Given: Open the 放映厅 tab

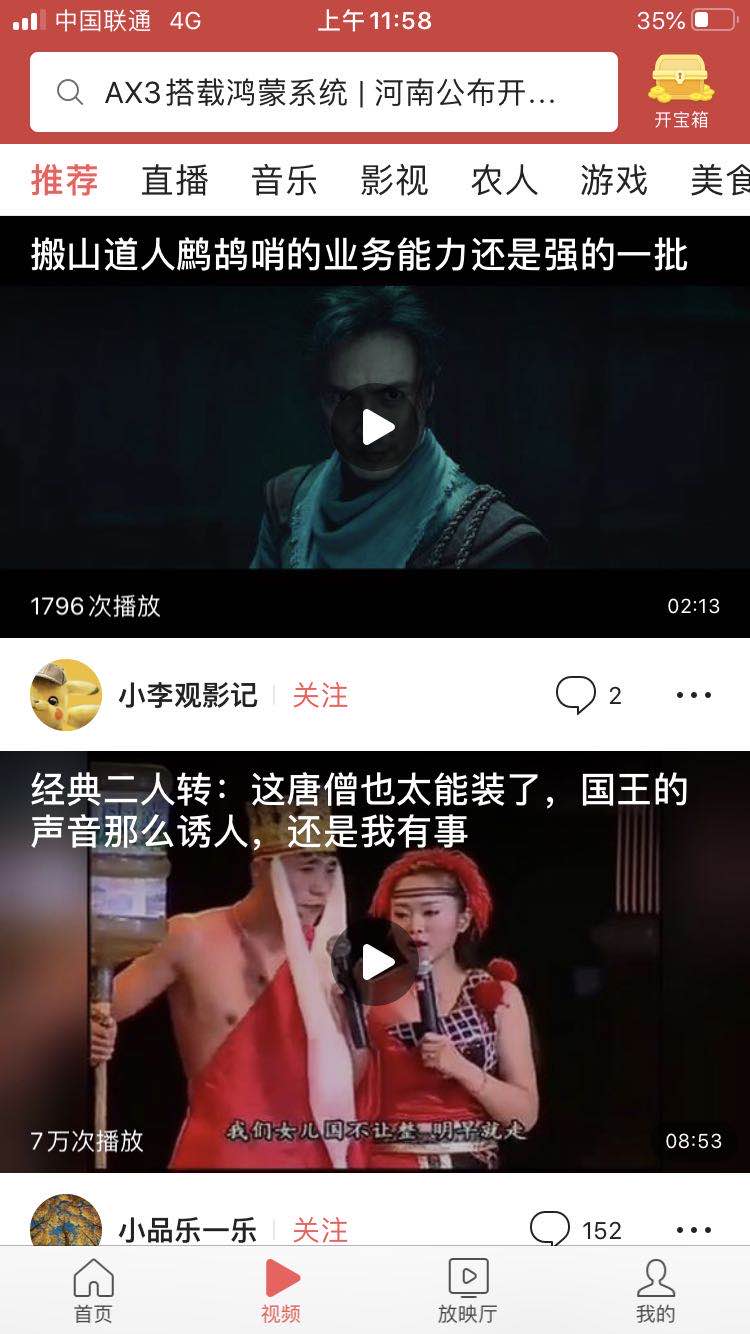Looking at the screenshot, I should click(468, 1290).
